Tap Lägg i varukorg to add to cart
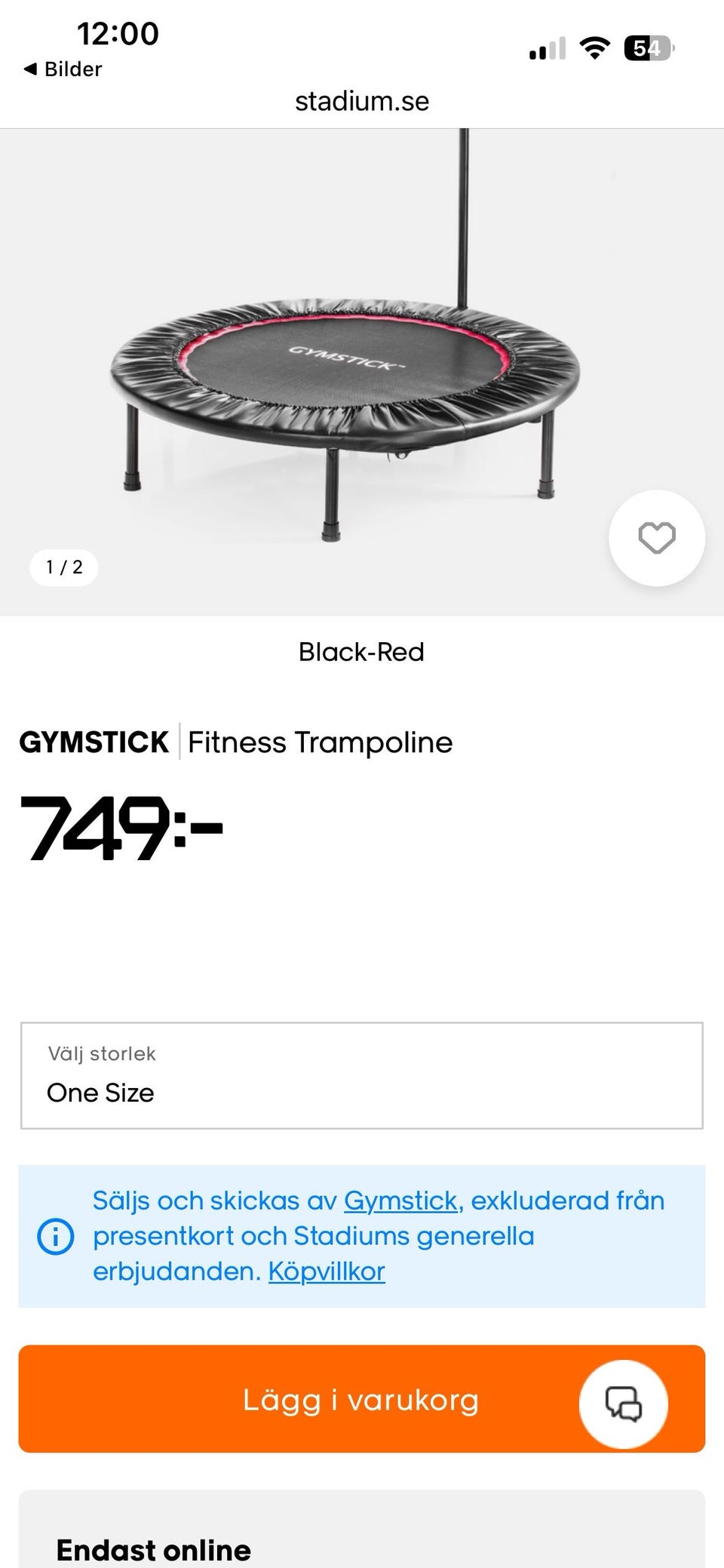 [360, 1400]
